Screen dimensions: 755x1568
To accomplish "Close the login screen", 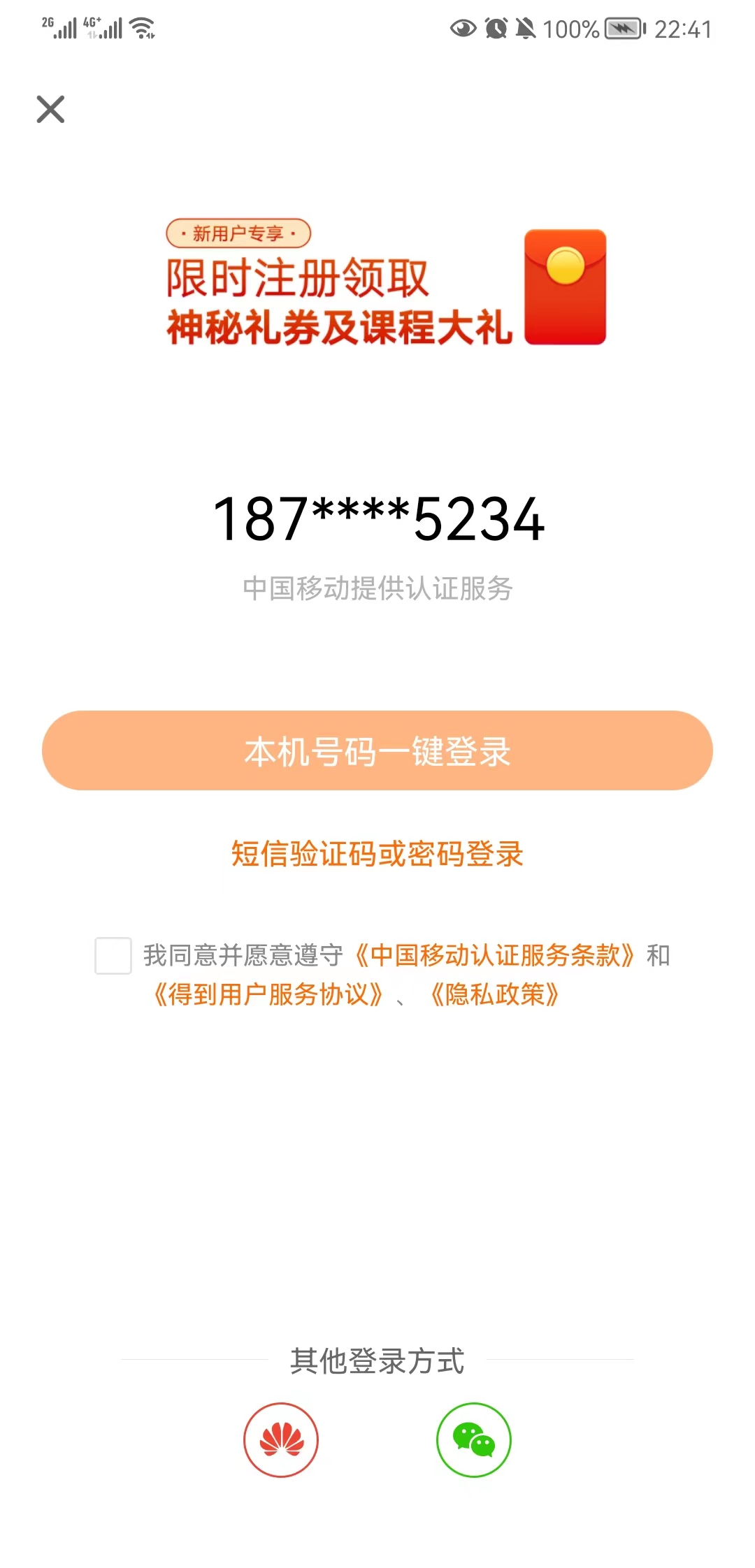I will 50,110.
